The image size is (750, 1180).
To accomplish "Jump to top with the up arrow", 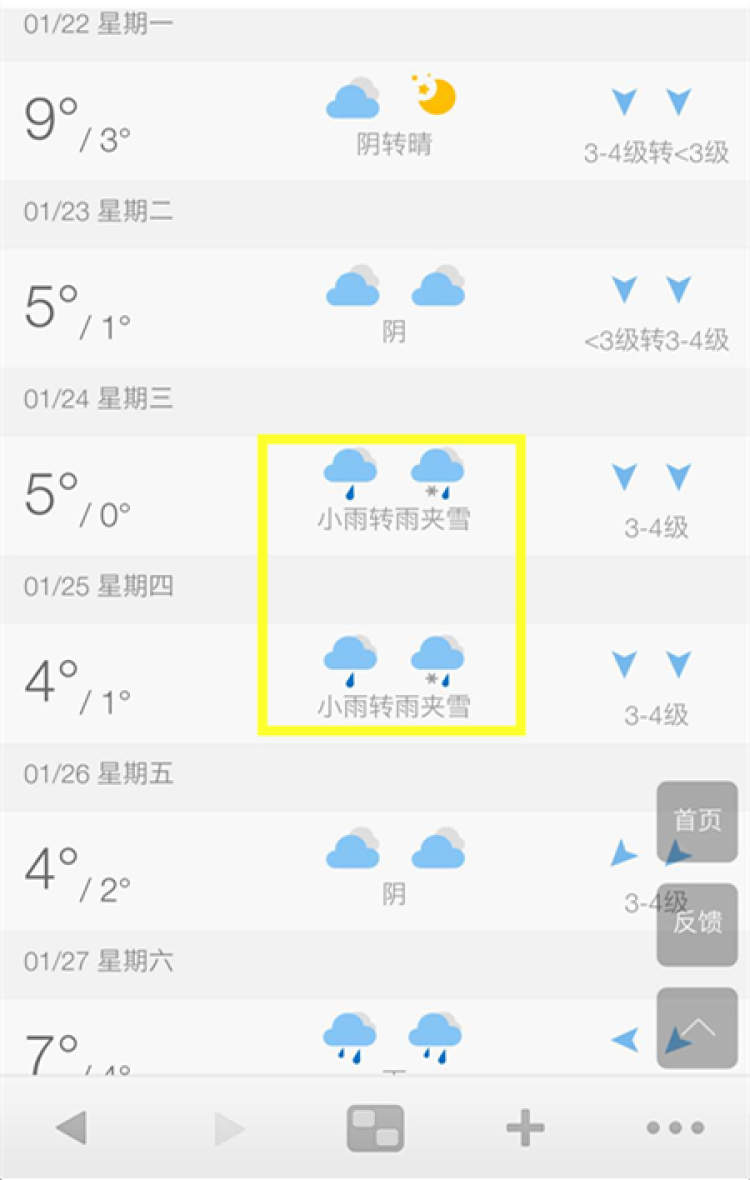I will click(697, 1027).
